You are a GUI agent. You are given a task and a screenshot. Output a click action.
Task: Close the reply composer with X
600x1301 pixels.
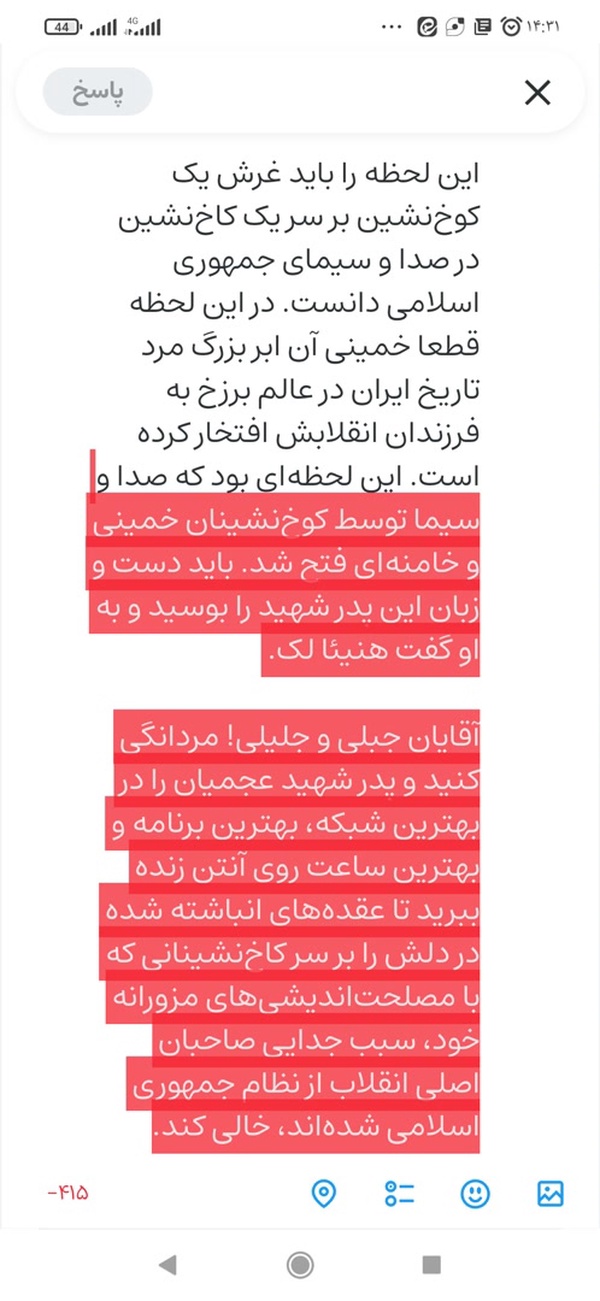click(x=538, y=94)
